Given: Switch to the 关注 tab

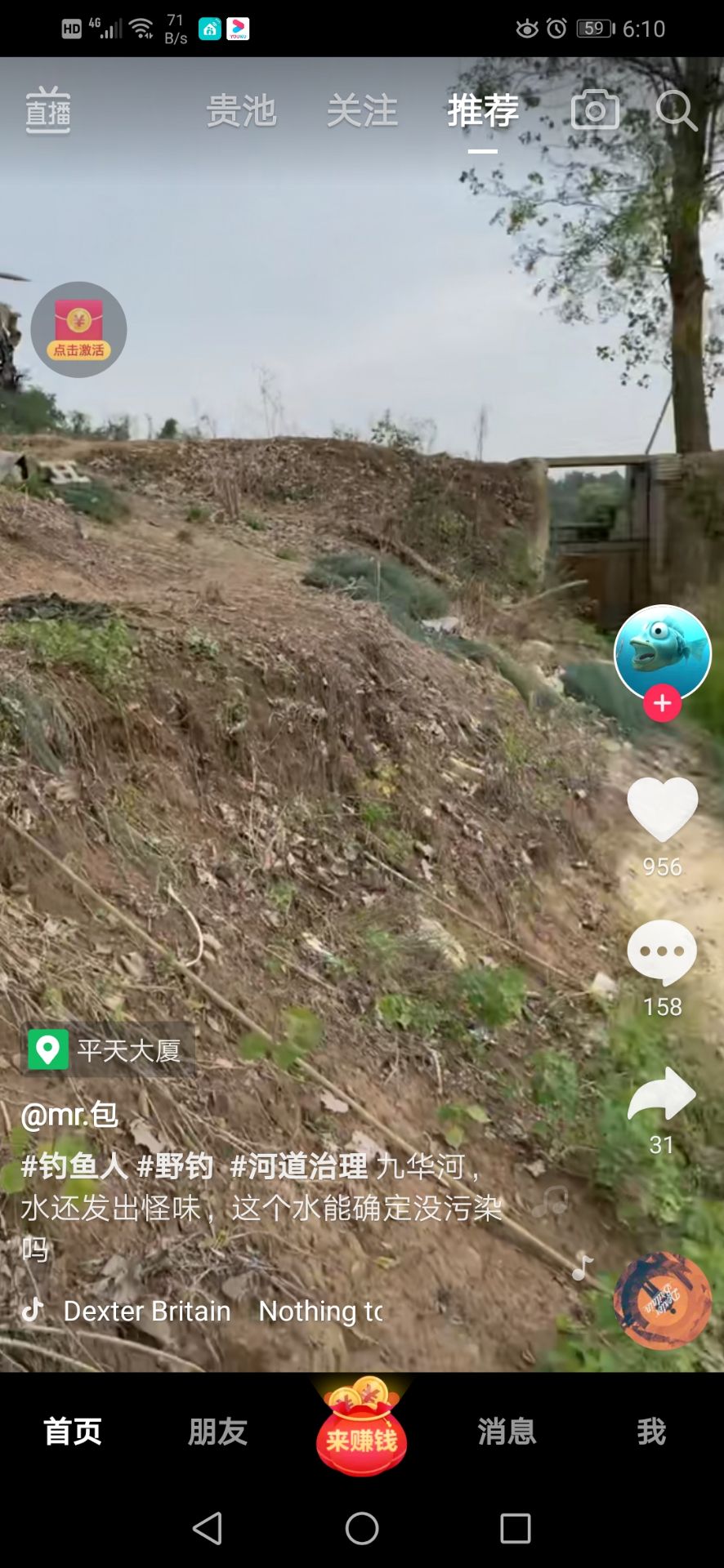Looking at the screenshot, I should click(362, 111).
